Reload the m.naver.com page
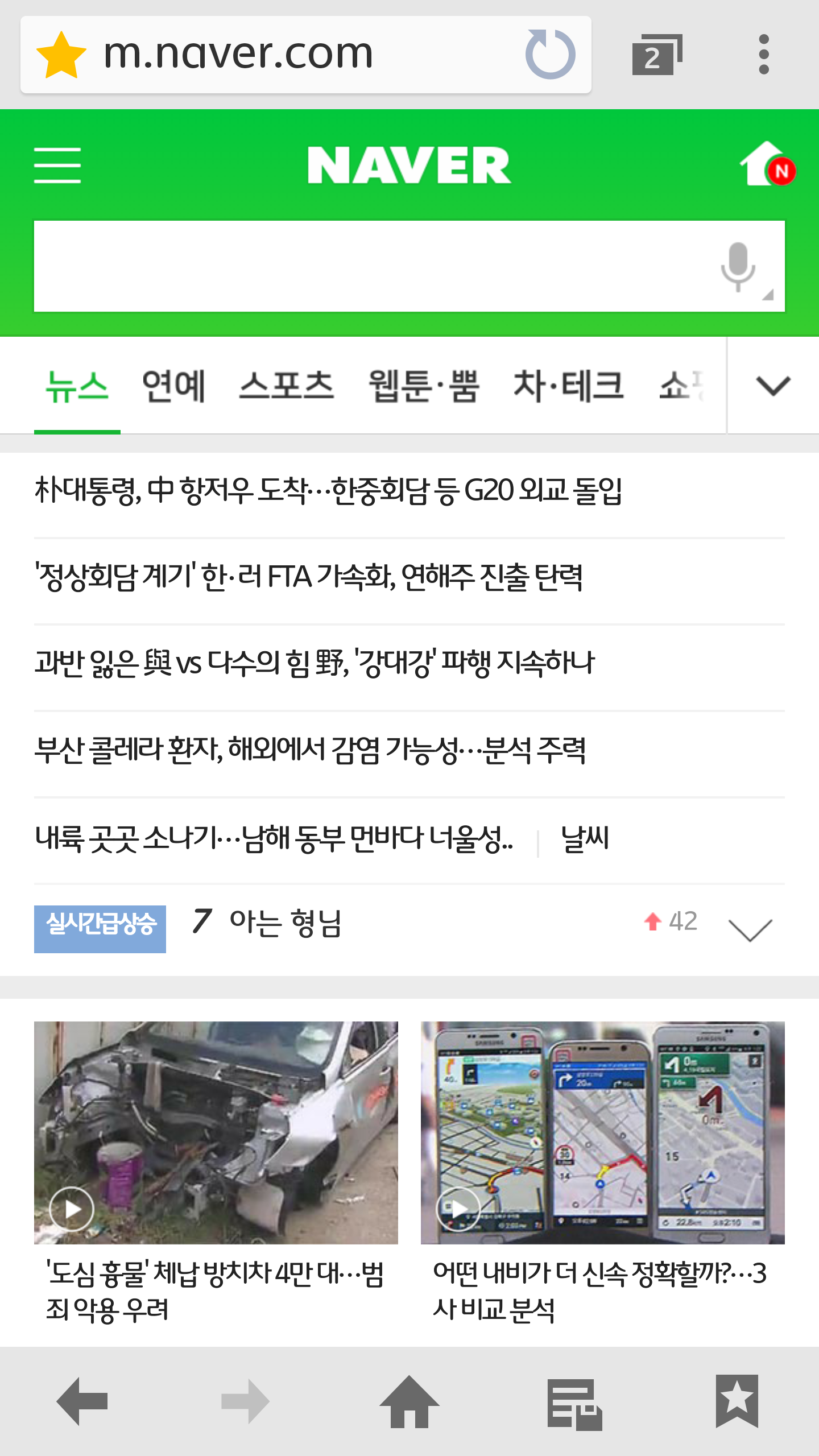The image size is (819, 1456). (549, 55)
